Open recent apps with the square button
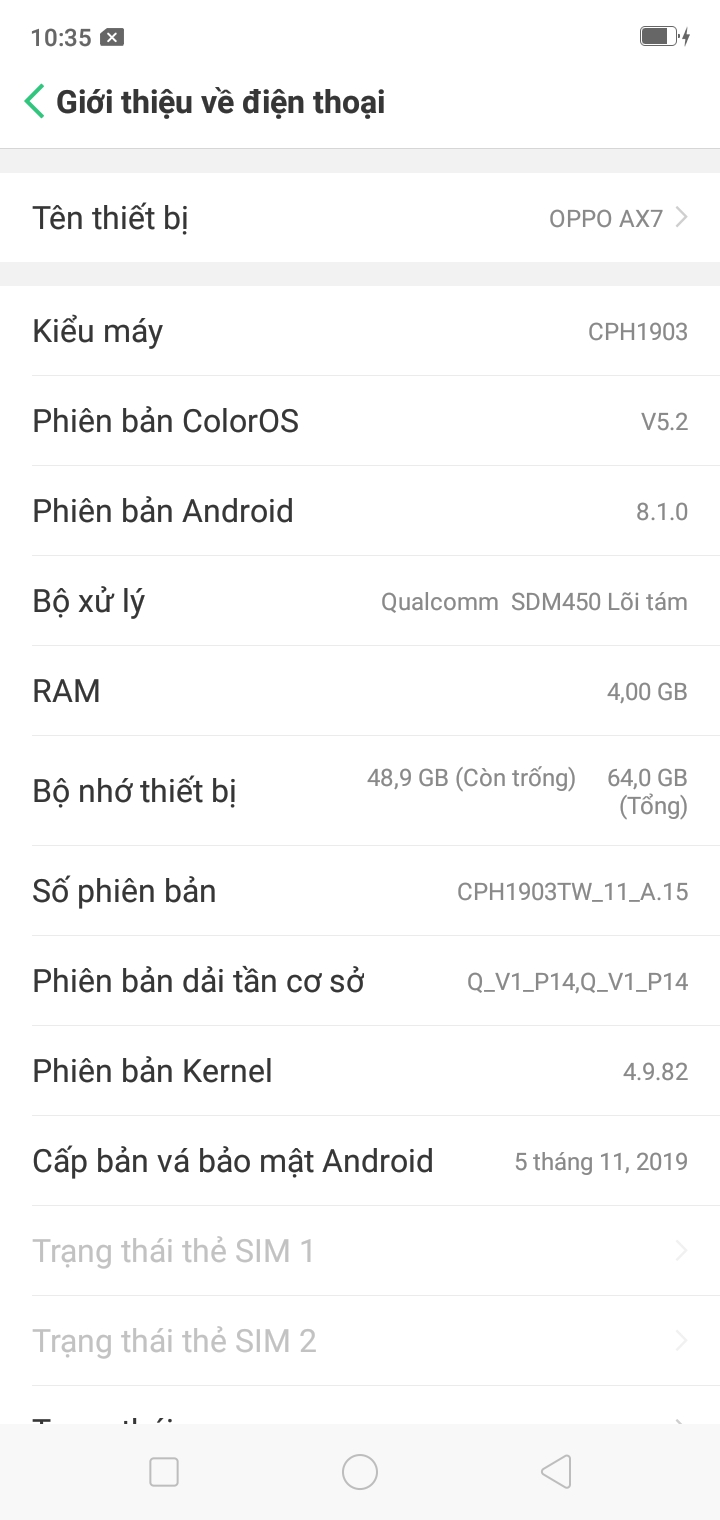This screenshot has height=1520, width=720. click(164, 1472)
